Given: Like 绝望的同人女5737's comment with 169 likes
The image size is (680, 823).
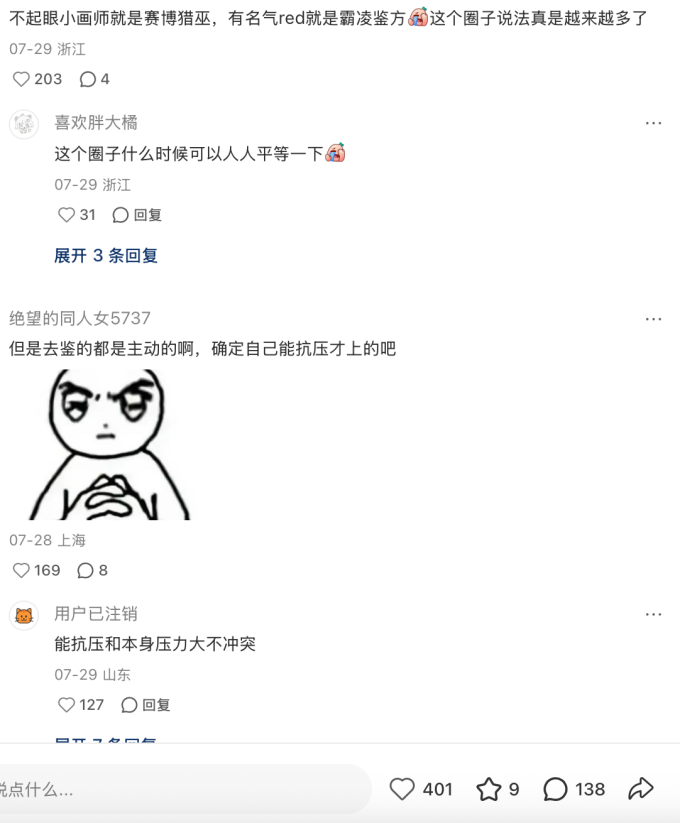Looking at the screenshot, I should click(36, 570).
